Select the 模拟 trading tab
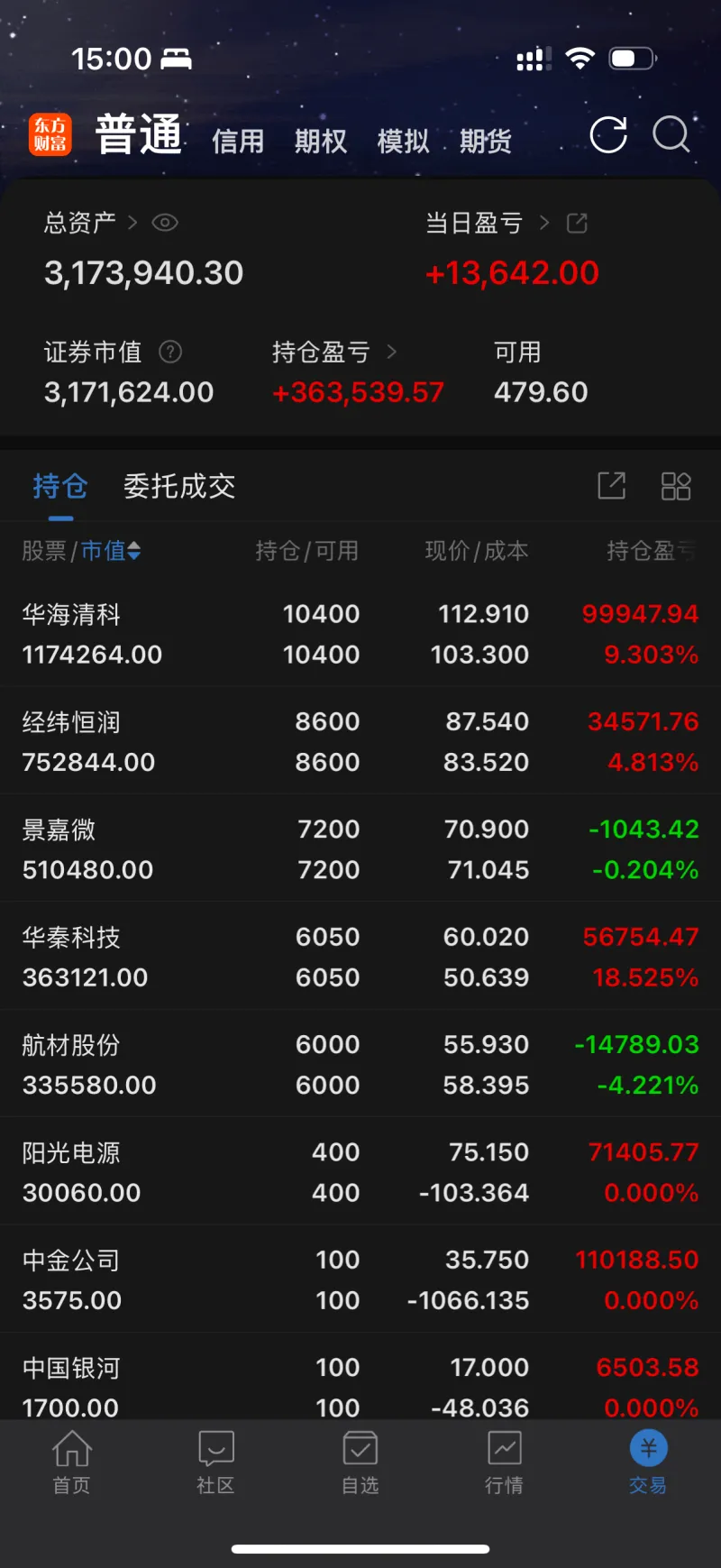 click(403, 141)
